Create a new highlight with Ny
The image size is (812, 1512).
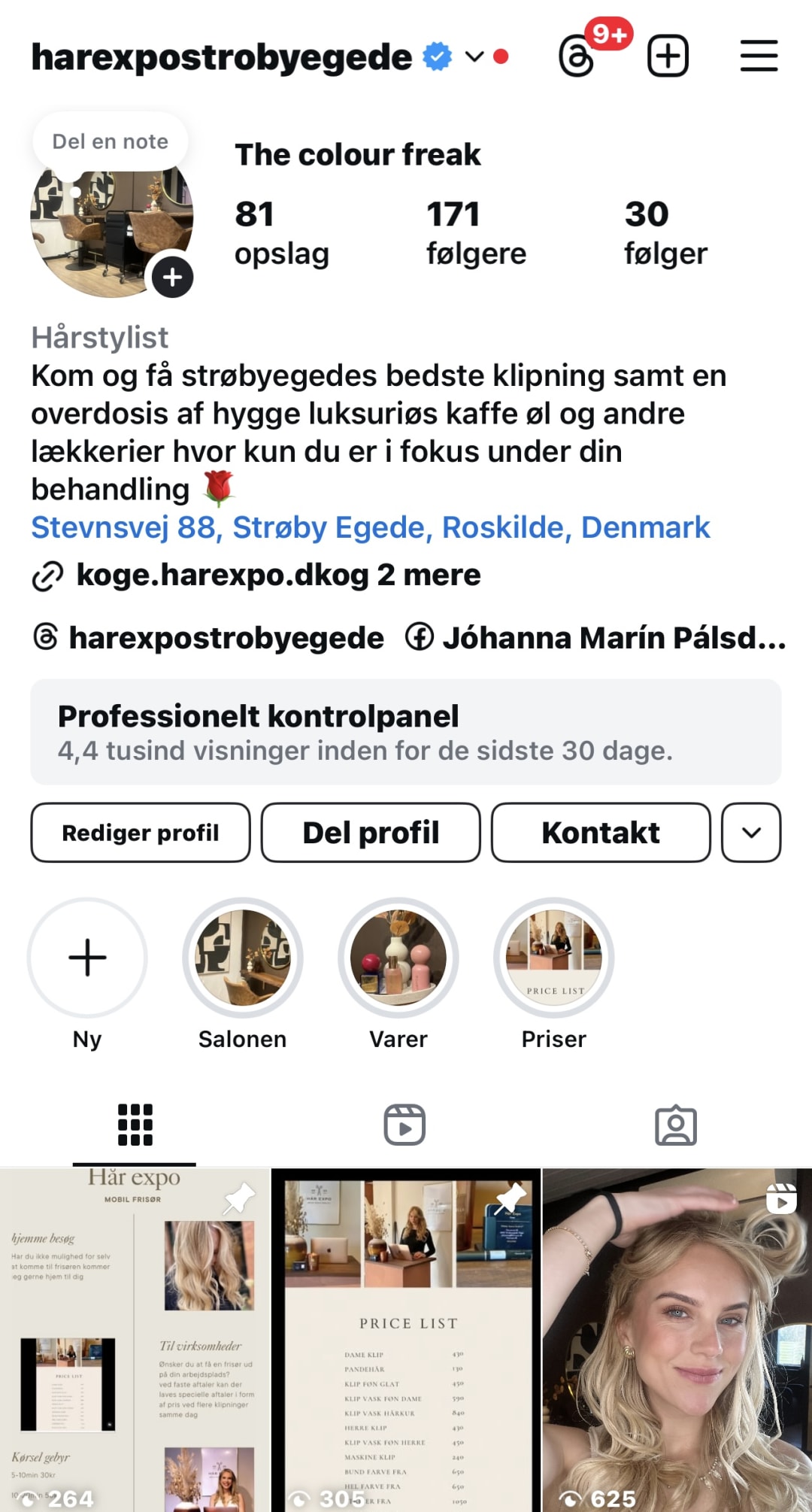coord(87,958)
